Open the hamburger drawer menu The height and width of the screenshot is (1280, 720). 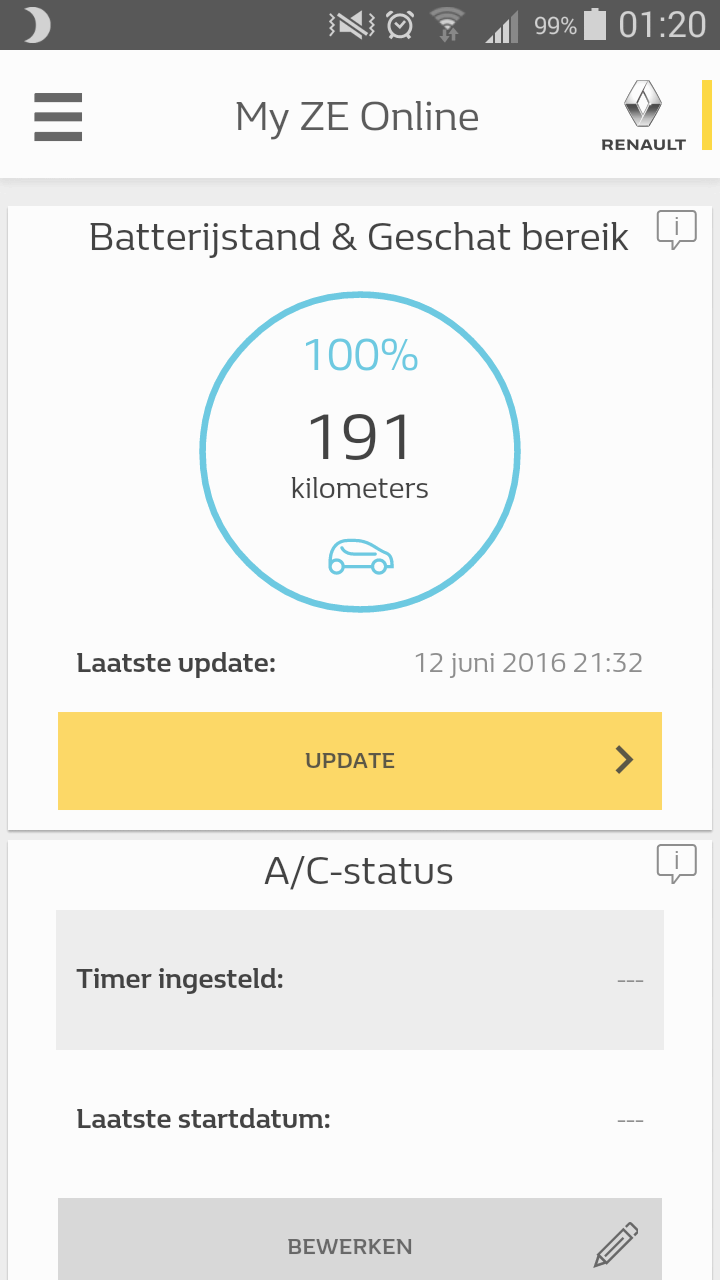pyautogui.click(x=58, y=117)
